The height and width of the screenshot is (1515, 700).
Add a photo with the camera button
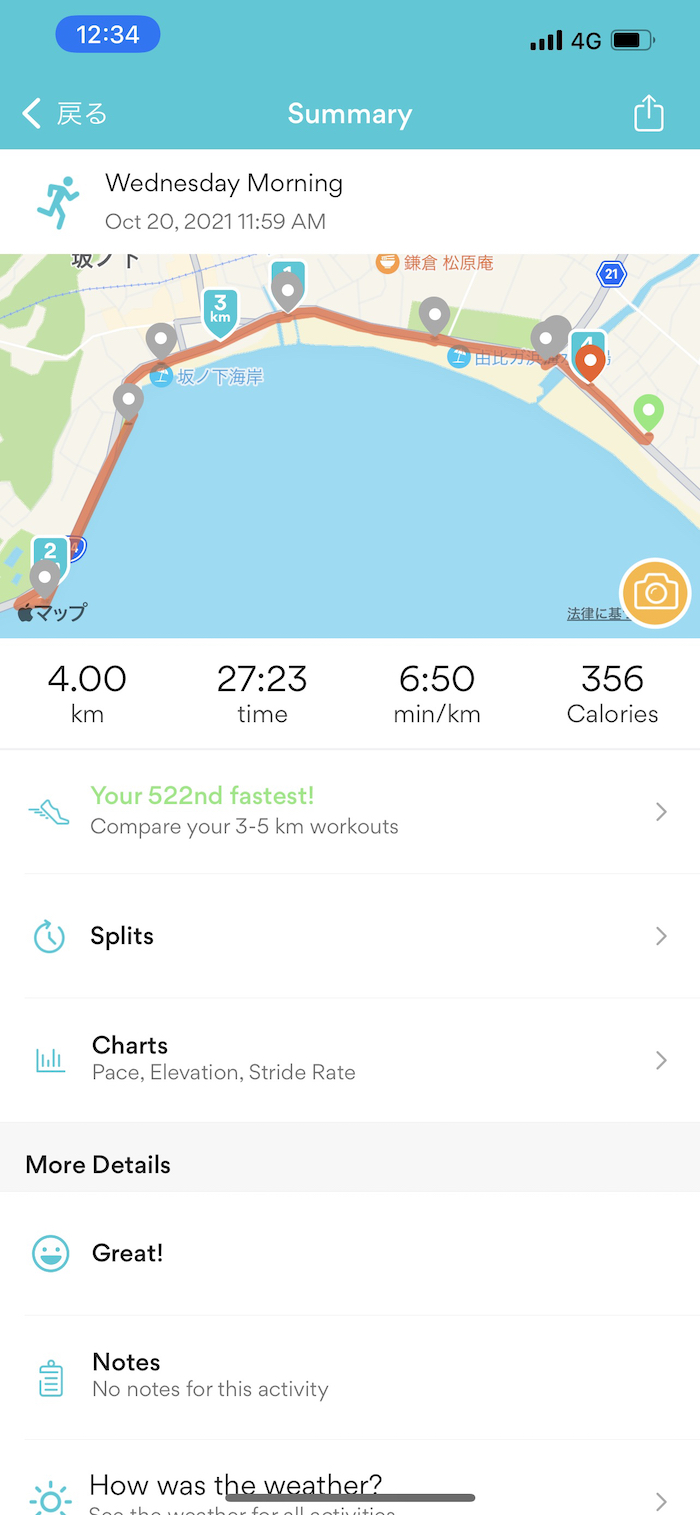(655, 594)
